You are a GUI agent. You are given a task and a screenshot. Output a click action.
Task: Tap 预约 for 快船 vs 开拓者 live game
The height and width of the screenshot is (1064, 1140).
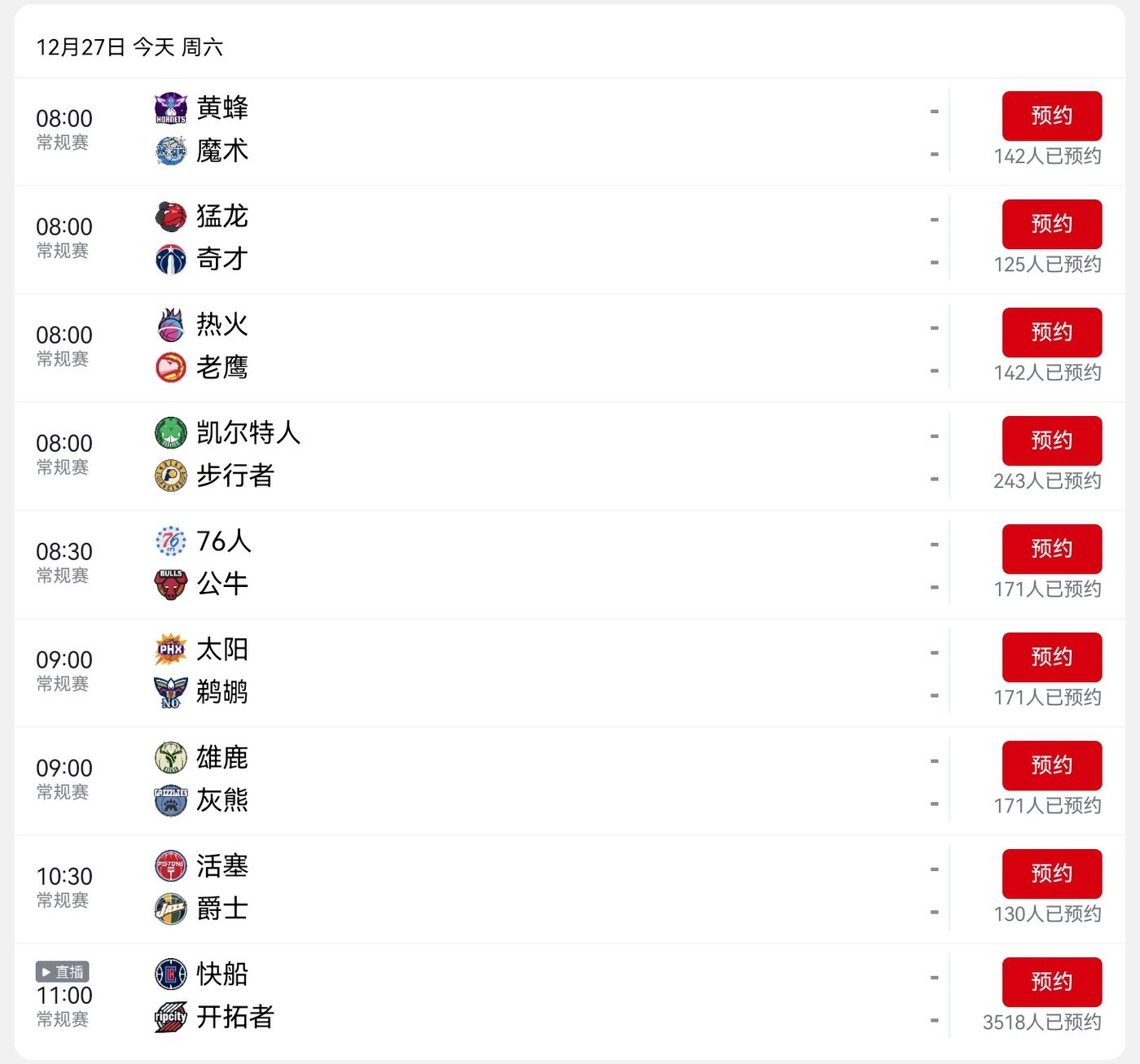tap(1051, 983)
